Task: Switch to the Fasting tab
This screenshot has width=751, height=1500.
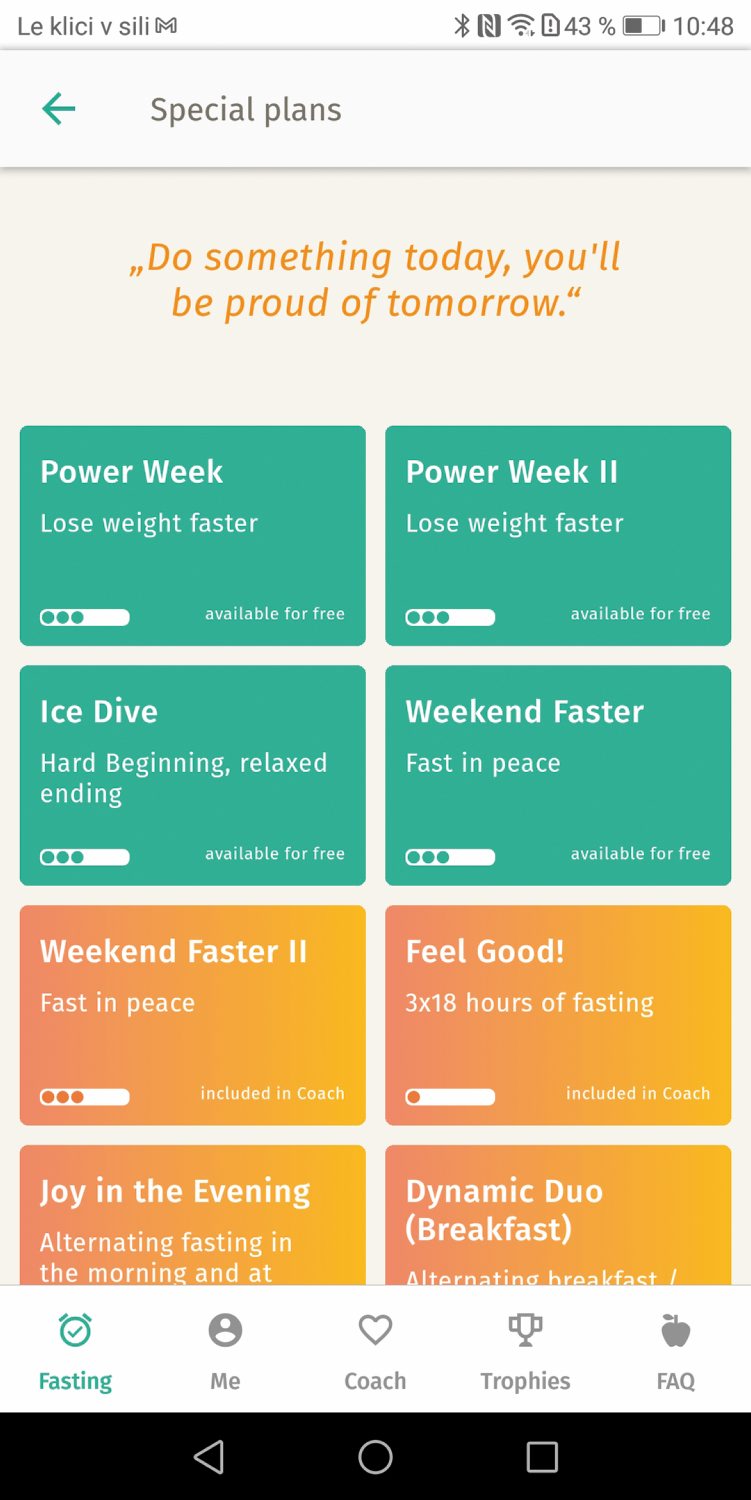Action: point(75,1351)
